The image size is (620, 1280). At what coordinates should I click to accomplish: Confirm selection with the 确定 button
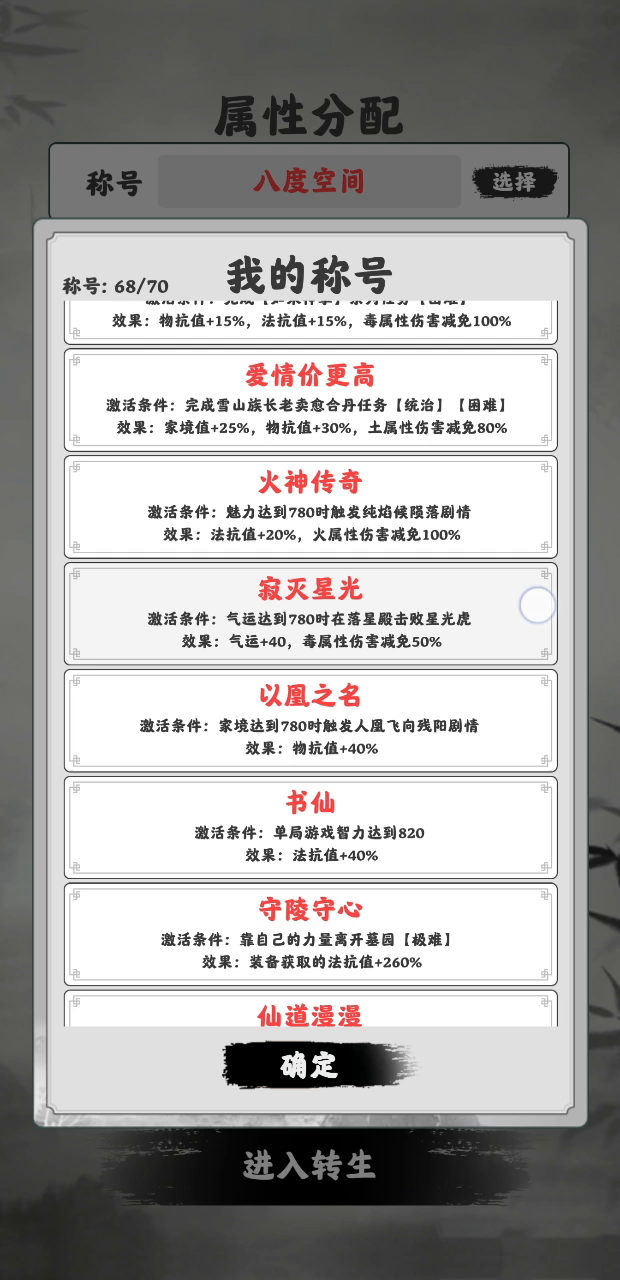(x=309, y=1065)
